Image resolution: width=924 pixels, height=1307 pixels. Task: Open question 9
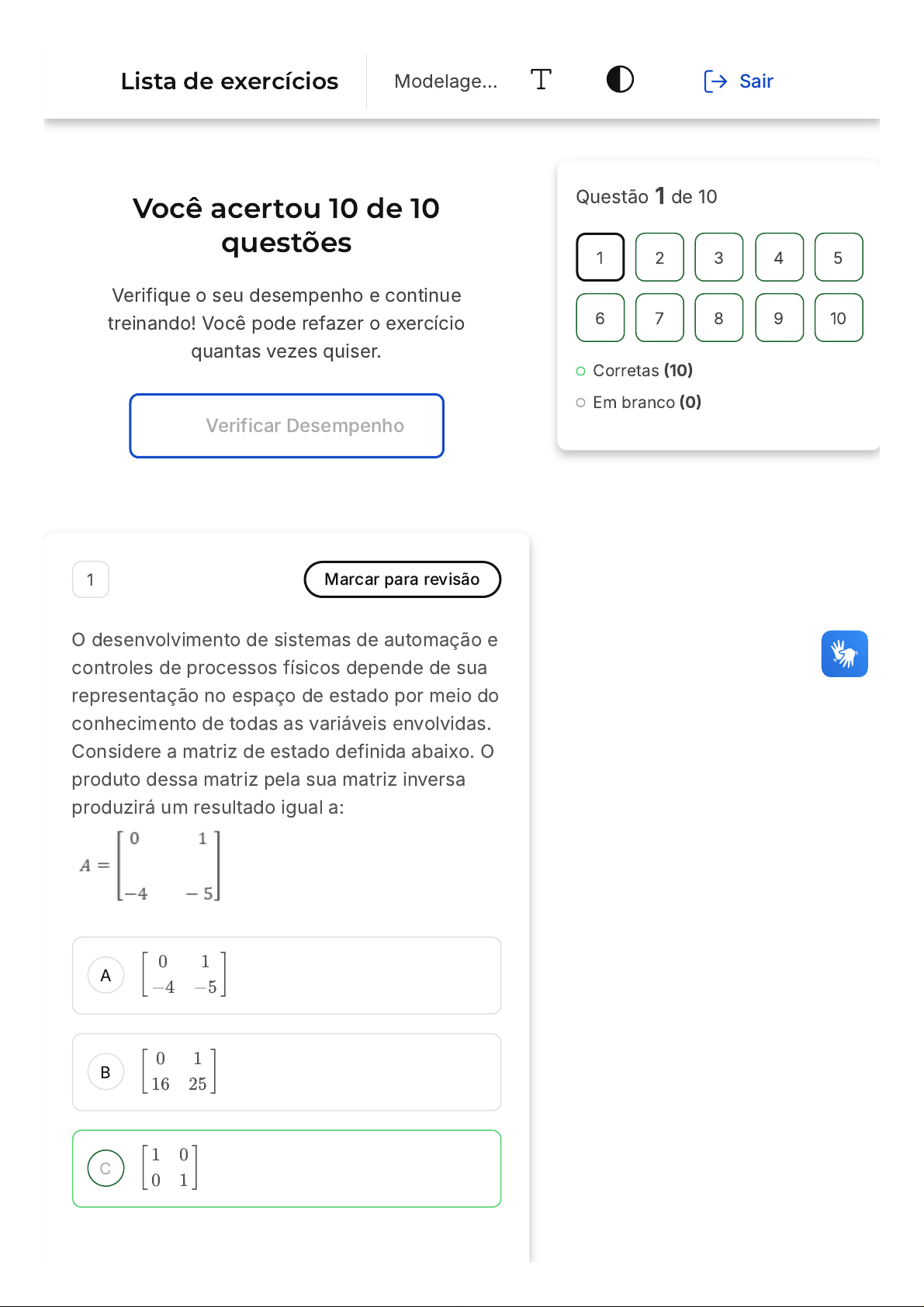779,318
